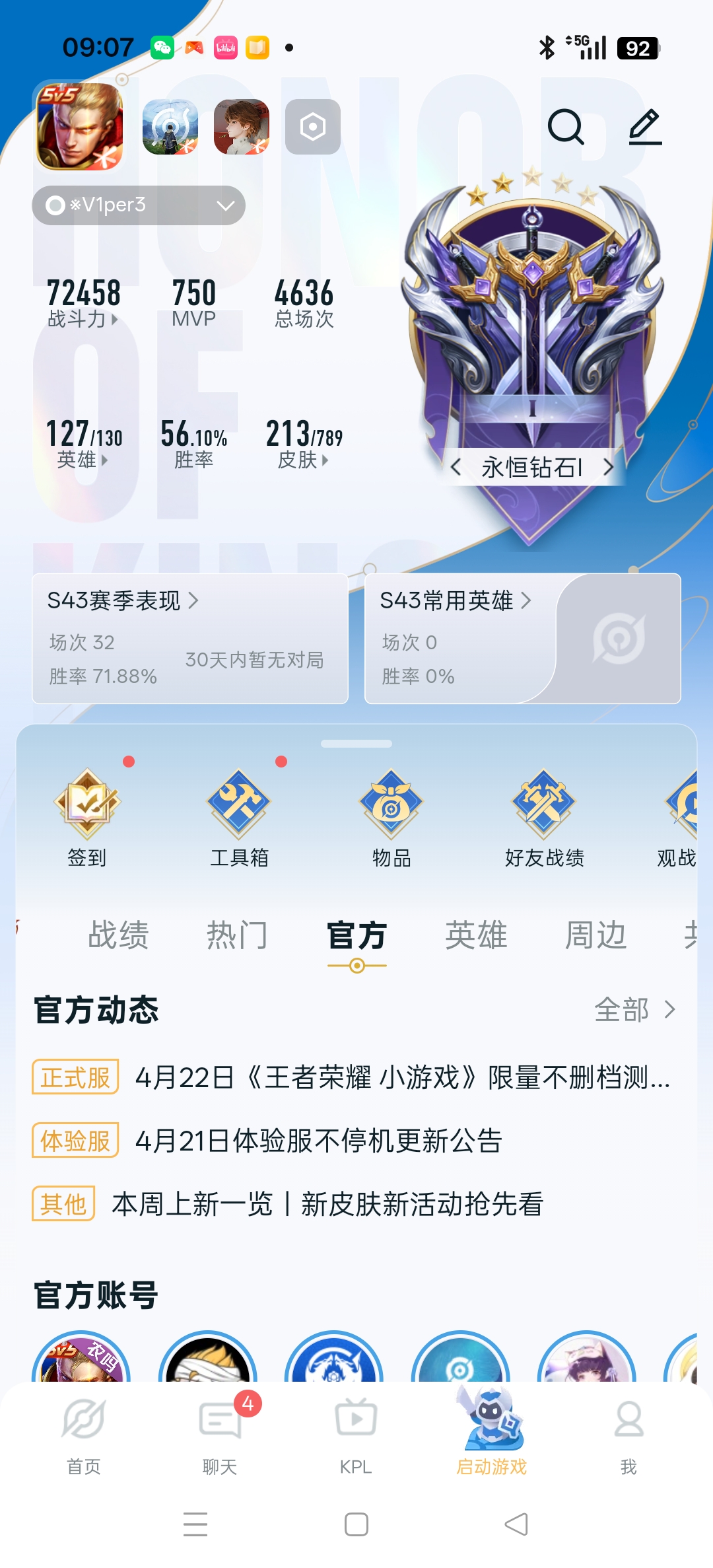Tap the system back button
Image resolution: width=713 pixels, height=1568 pixels.
516,1524
